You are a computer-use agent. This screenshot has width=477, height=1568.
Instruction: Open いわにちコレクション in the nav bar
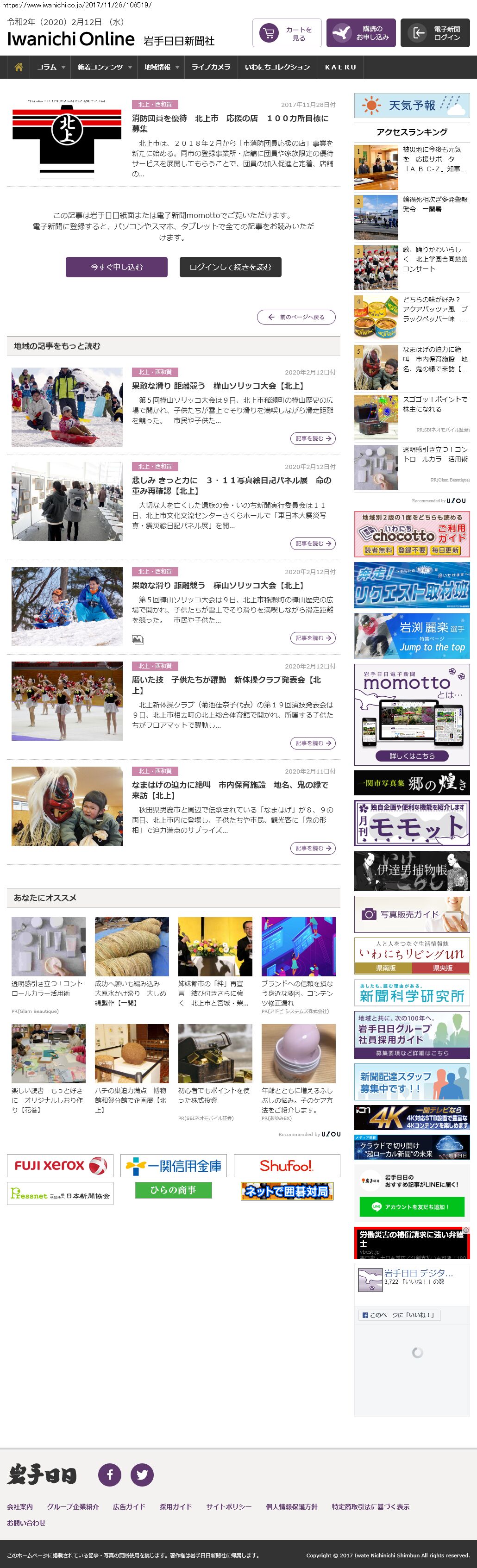[277, 67]
